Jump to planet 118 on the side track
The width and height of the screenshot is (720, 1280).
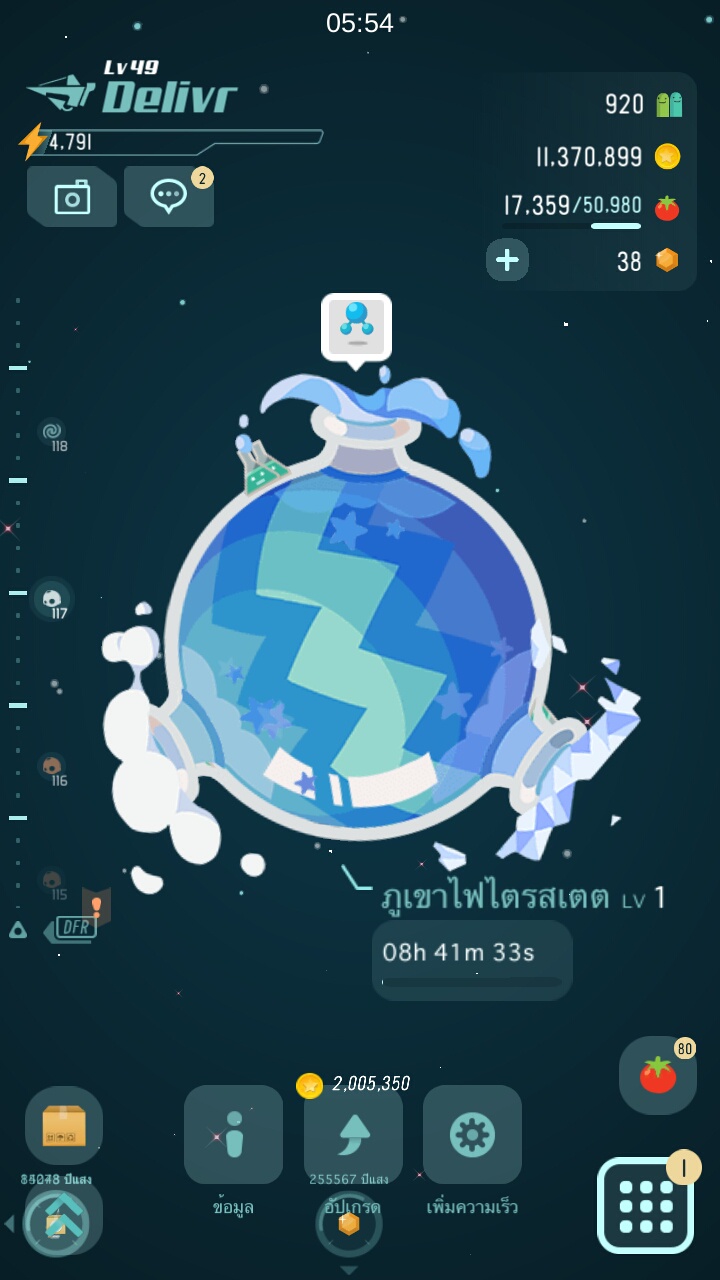pyautogui.click(x=52, y=433)
